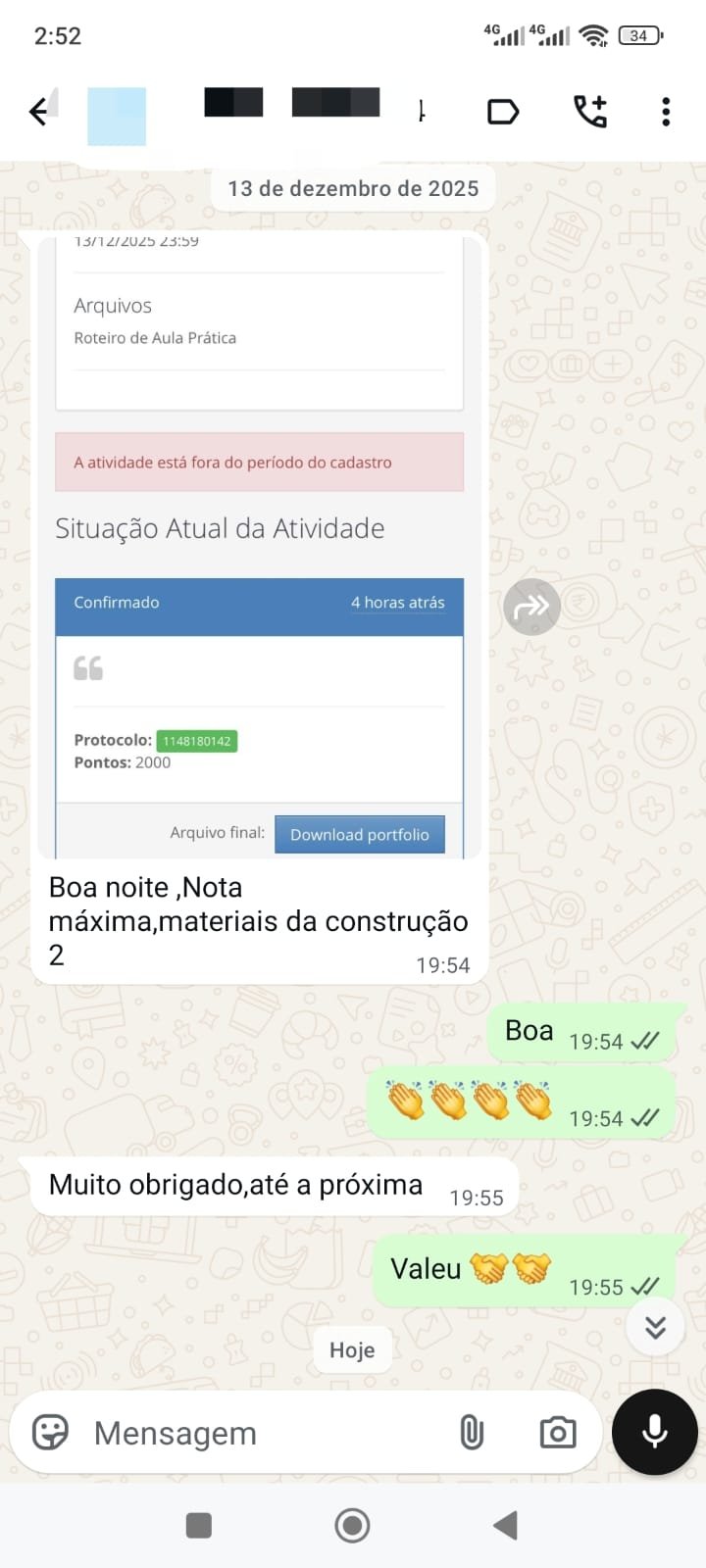
Task: Open recent apps from the navigation bar
Action: [199, 1525]
